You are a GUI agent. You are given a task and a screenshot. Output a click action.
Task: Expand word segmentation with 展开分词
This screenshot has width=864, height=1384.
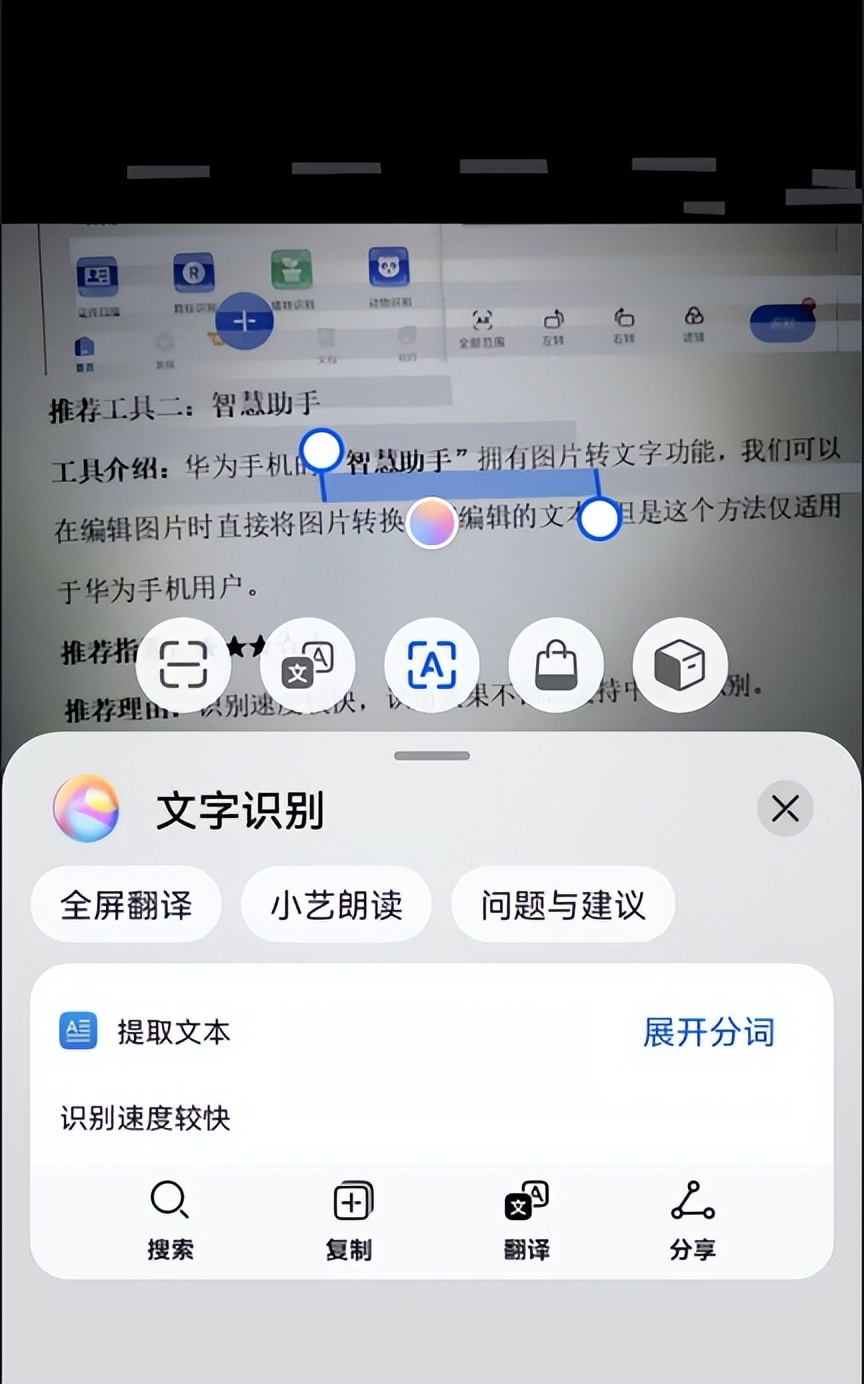tap(708, 1032)
